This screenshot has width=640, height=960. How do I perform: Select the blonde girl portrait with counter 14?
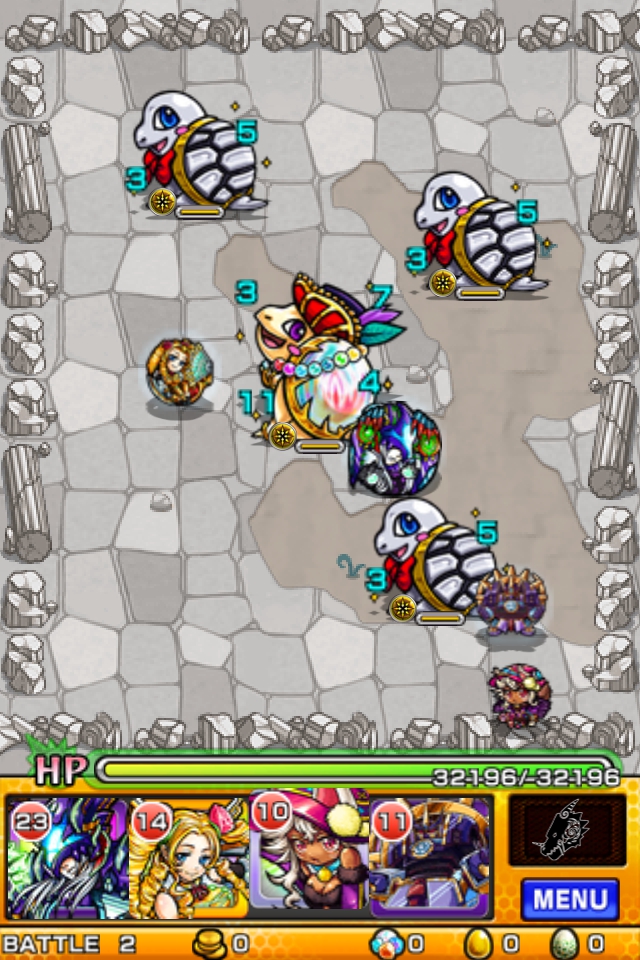coord(189,858)
